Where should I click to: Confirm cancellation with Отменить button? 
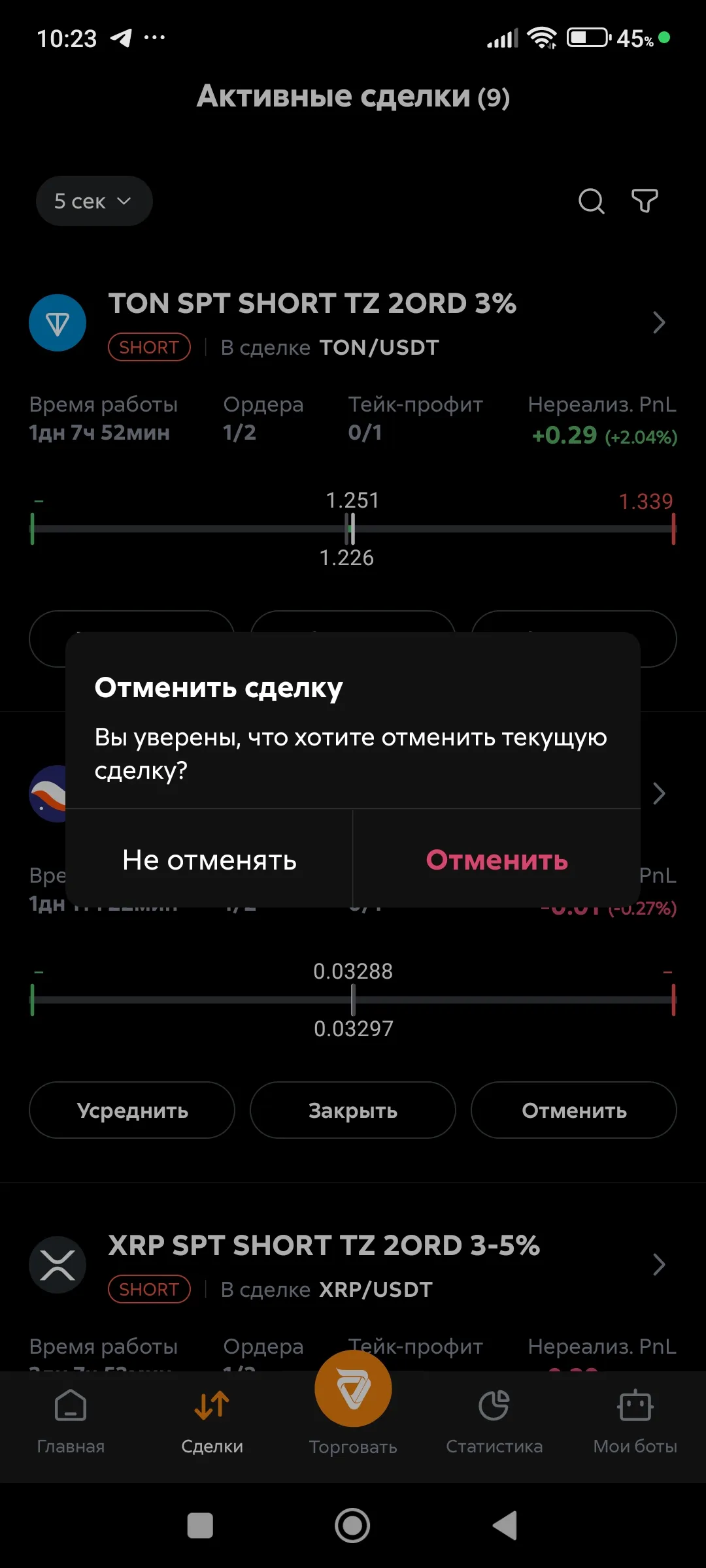pos(497,860)
